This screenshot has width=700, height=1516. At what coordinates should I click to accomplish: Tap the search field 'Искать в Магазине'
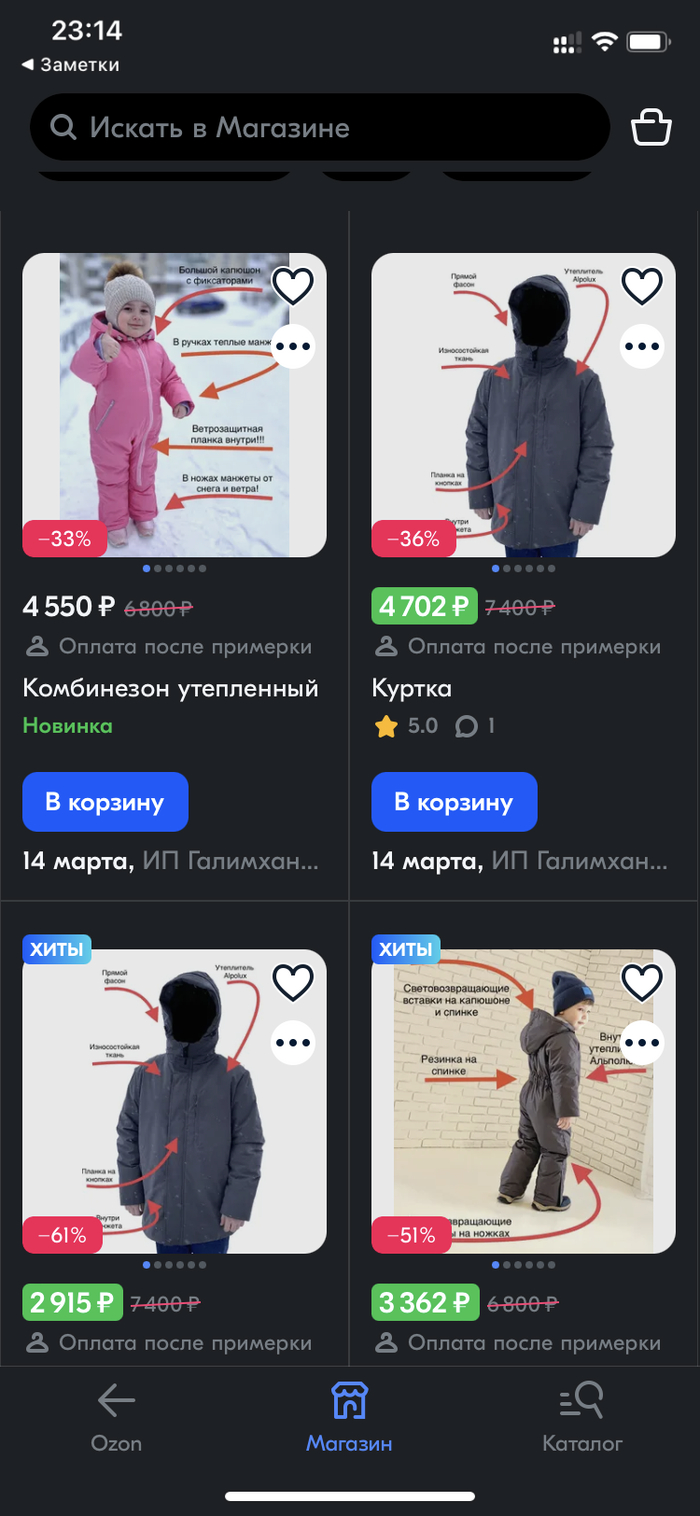tap(320, 128)
